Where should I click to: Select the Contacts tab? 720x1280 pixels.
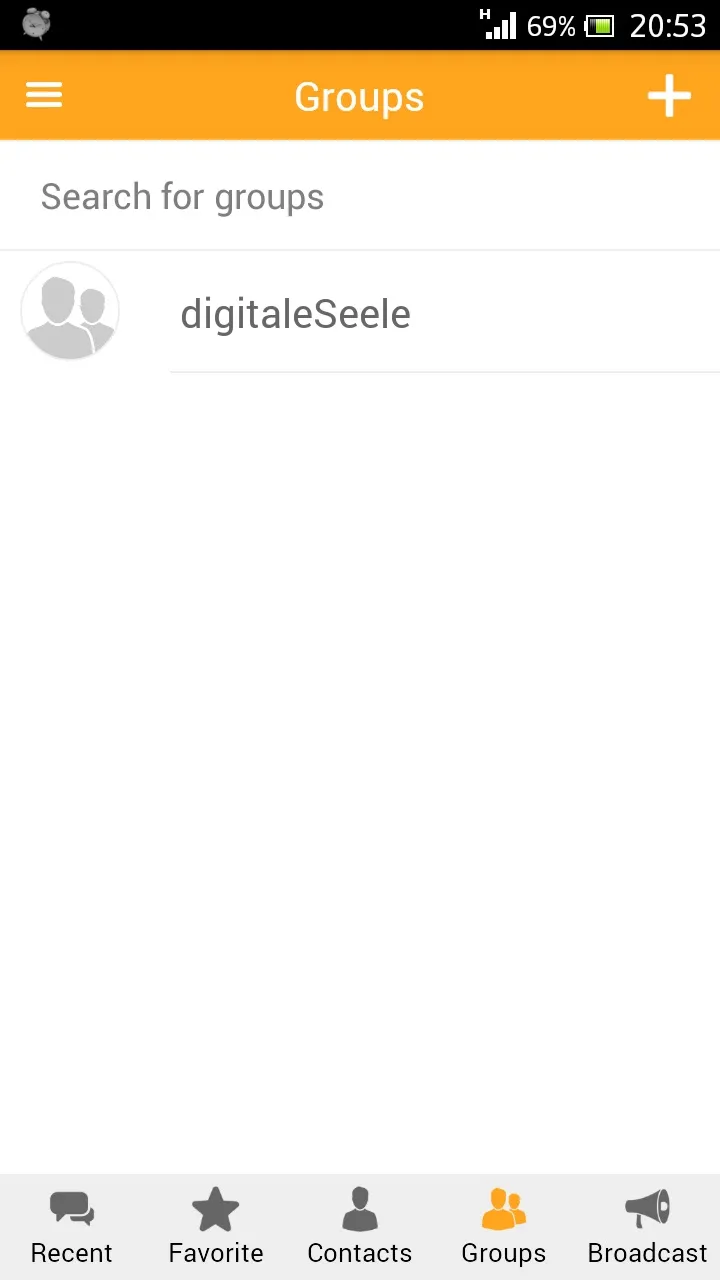(x=360, y=1226)
